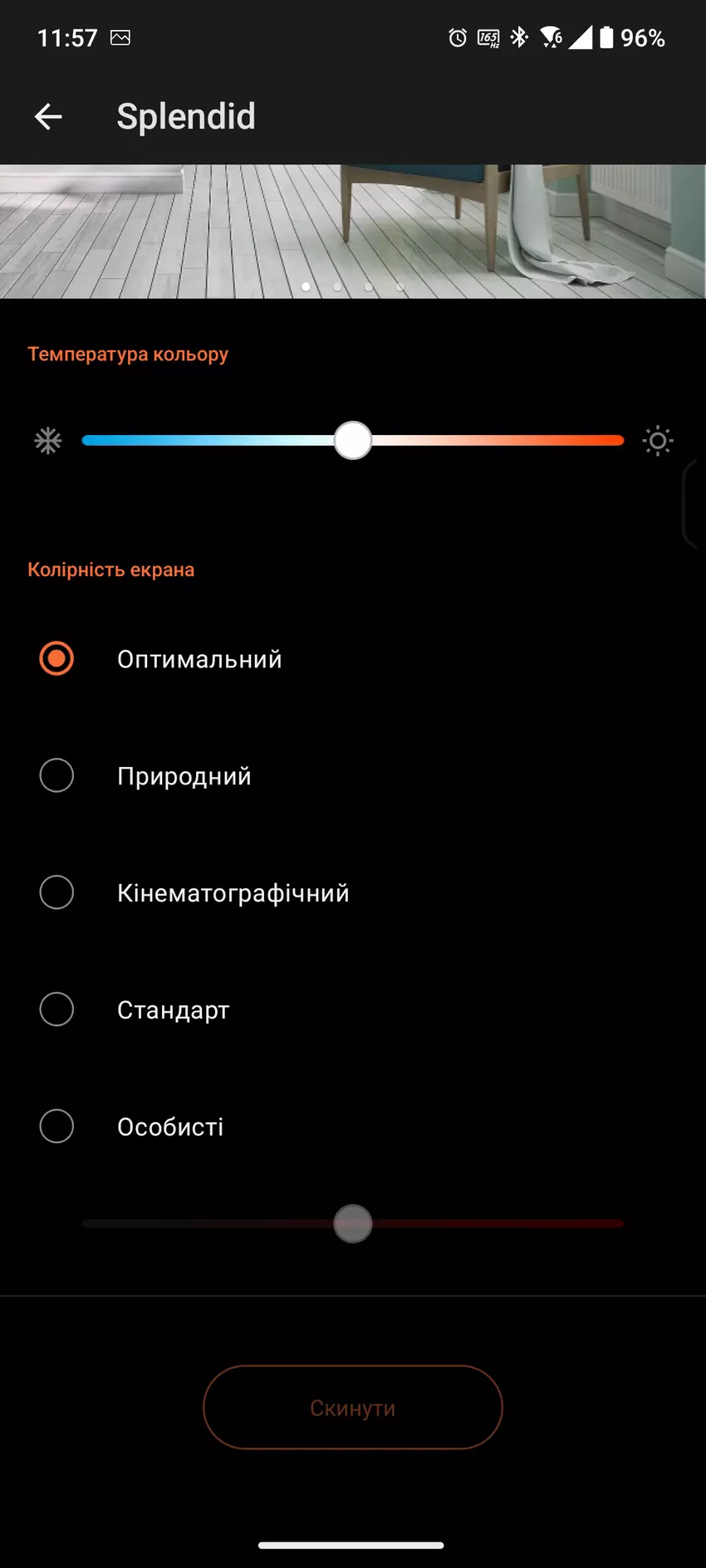Image resolution: width=706 pixels, height=1568 pixels.
Task: Switch to Кінематографічний mode
Action: pos(56,893)
